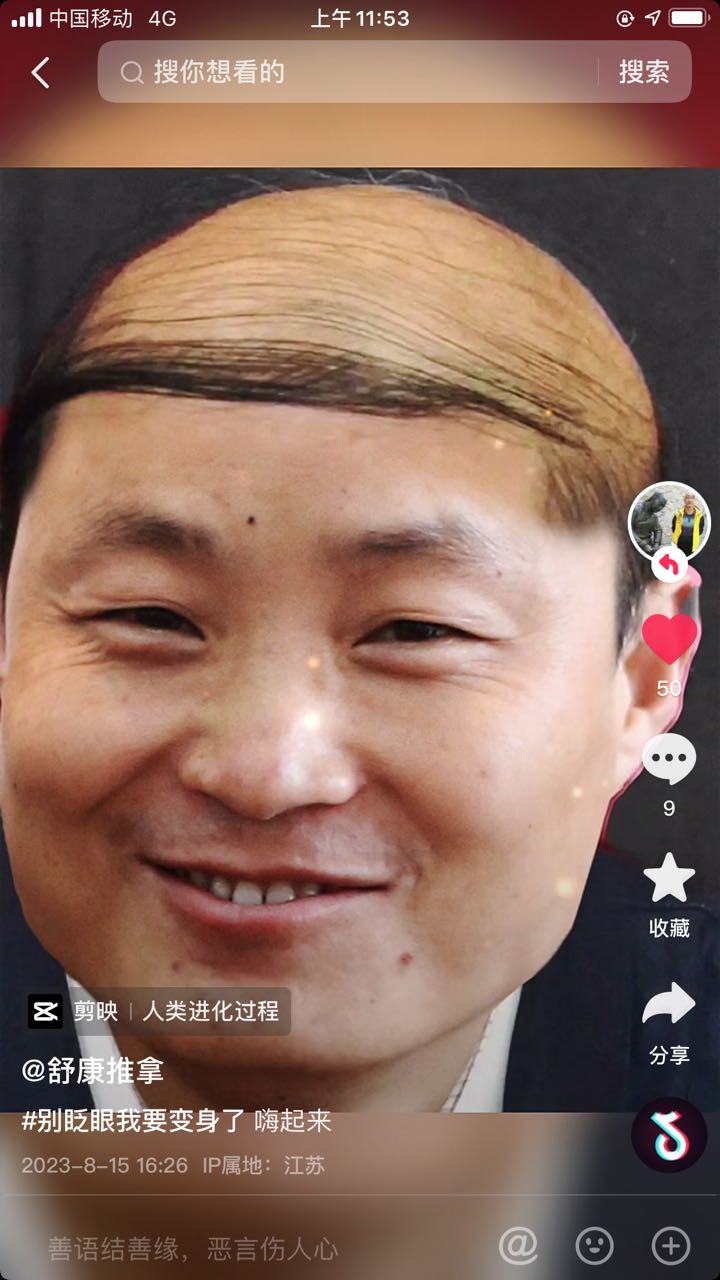Screen dimensions: 720x1280
Task: Visit the @舒康推拿 account
Action: (x=93, y=1070)
